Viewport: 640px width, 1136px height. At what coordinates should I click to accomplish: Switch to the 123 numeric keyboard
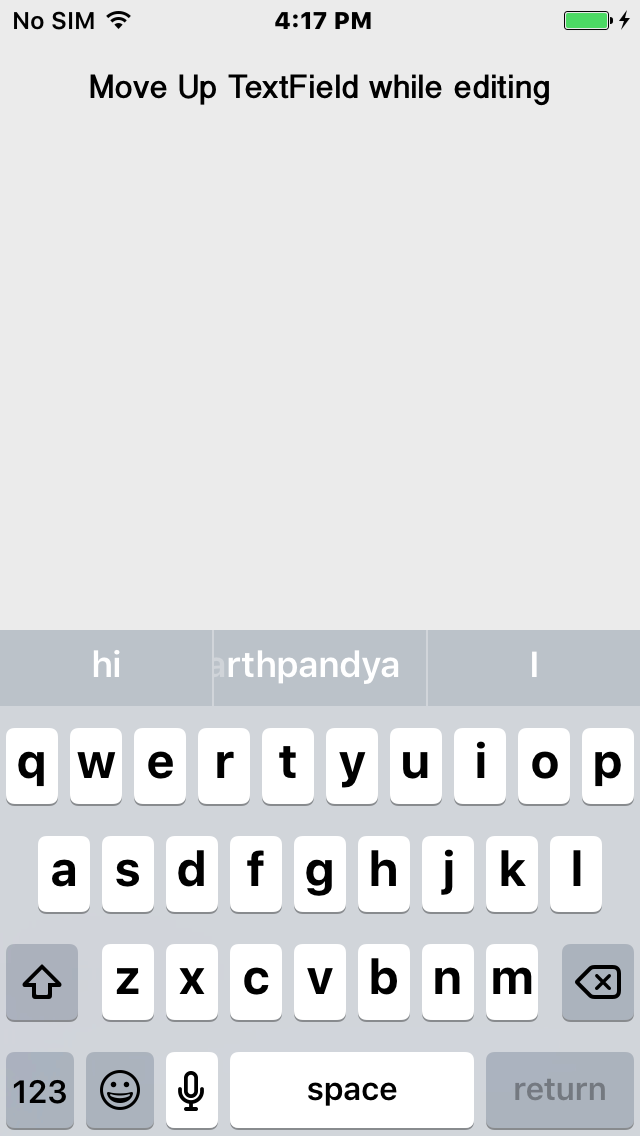click(40, 1090)
